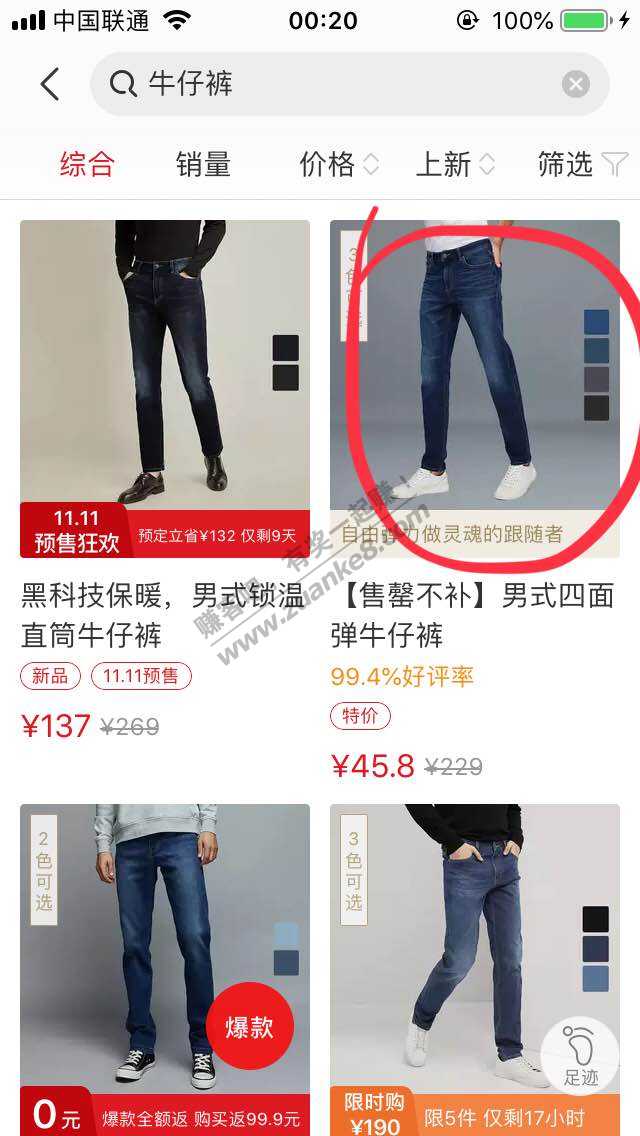Sort results by 价格
640x1136 pixels.
[338, 164]
